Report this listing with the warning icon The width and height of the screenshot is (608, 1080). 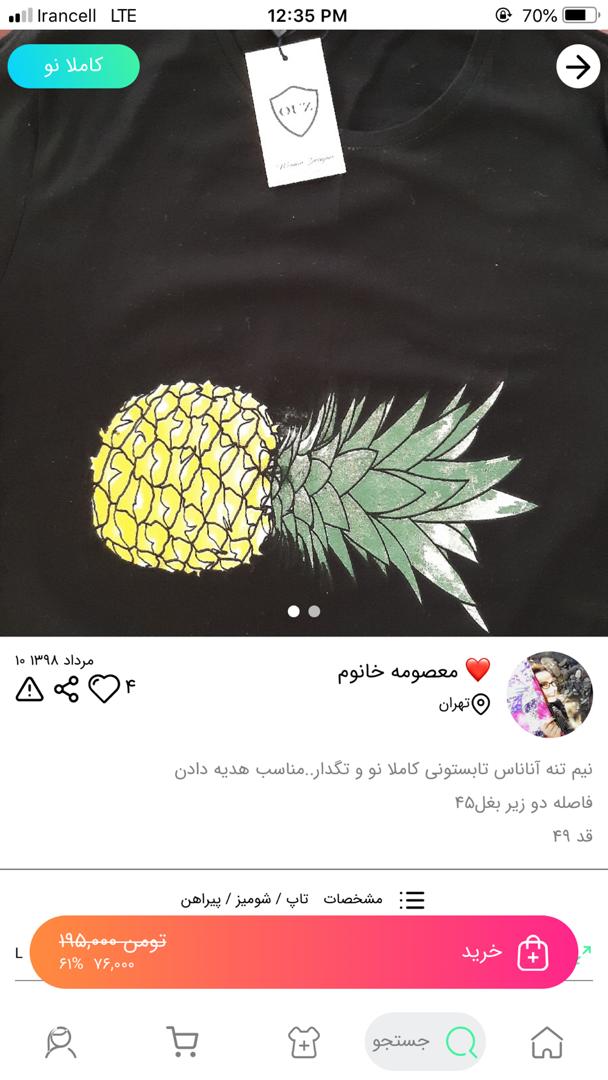click(x=30, y=689)
